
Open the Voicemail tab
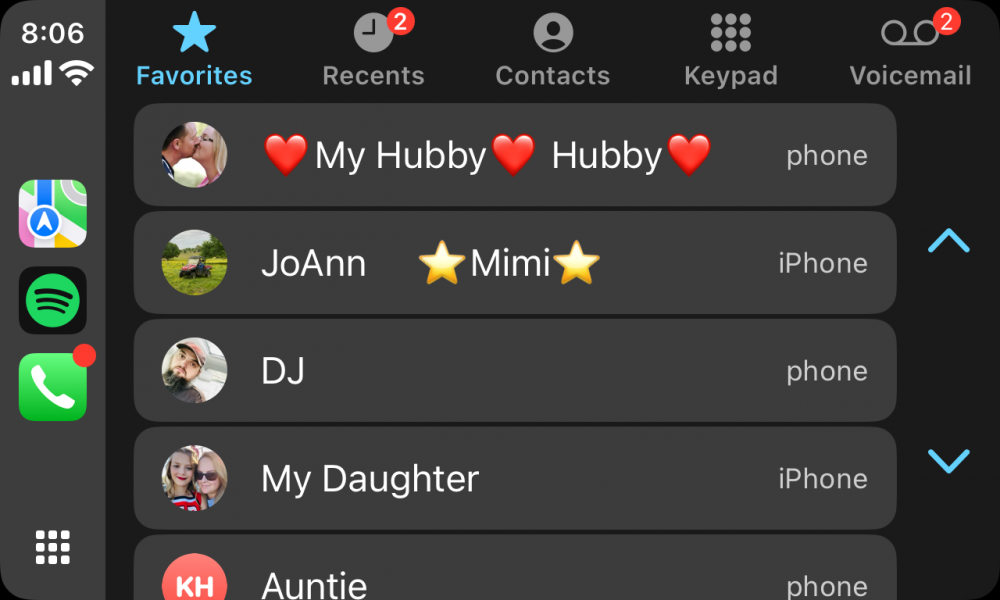coord(910,50)
